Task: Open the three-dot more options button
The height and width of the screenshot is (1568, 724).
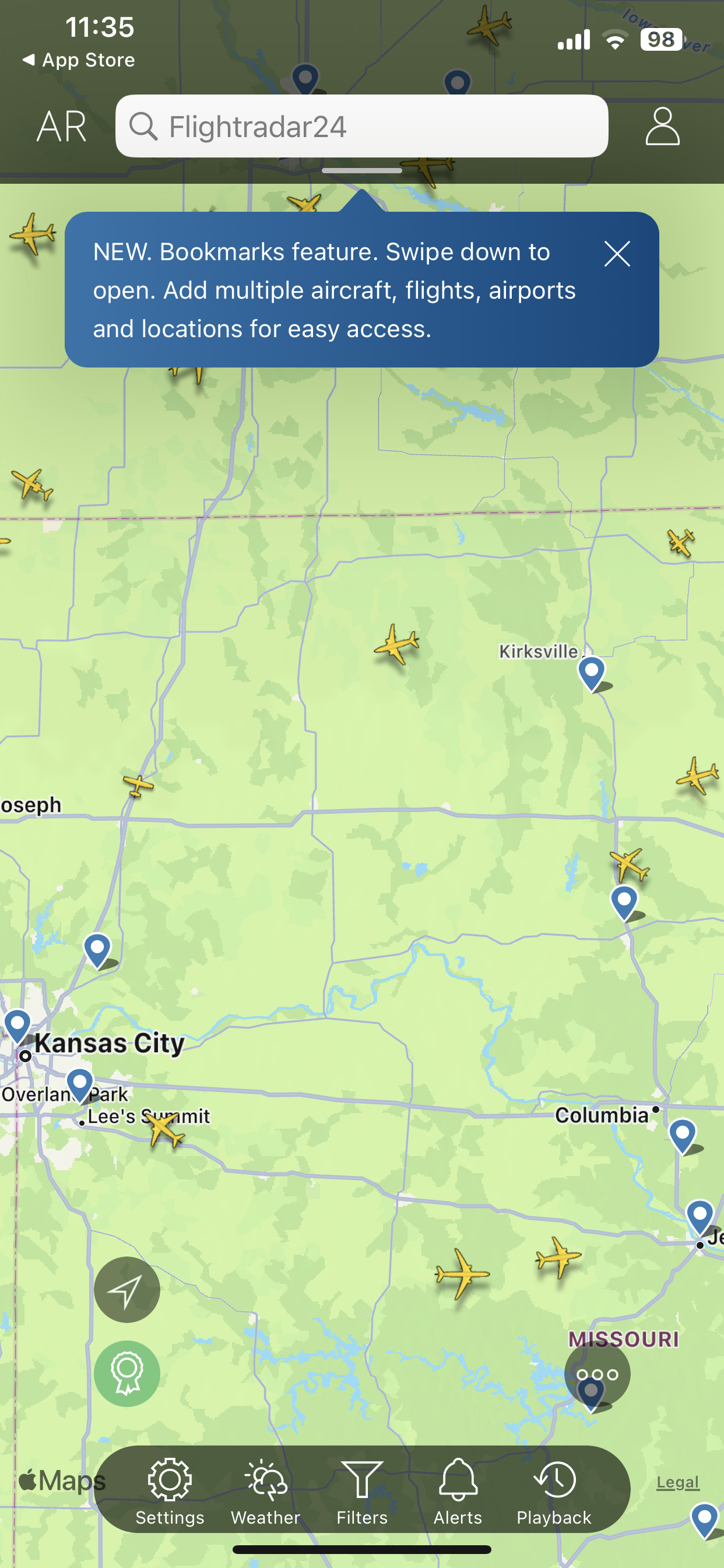Action: click(x=597, y=1374)
